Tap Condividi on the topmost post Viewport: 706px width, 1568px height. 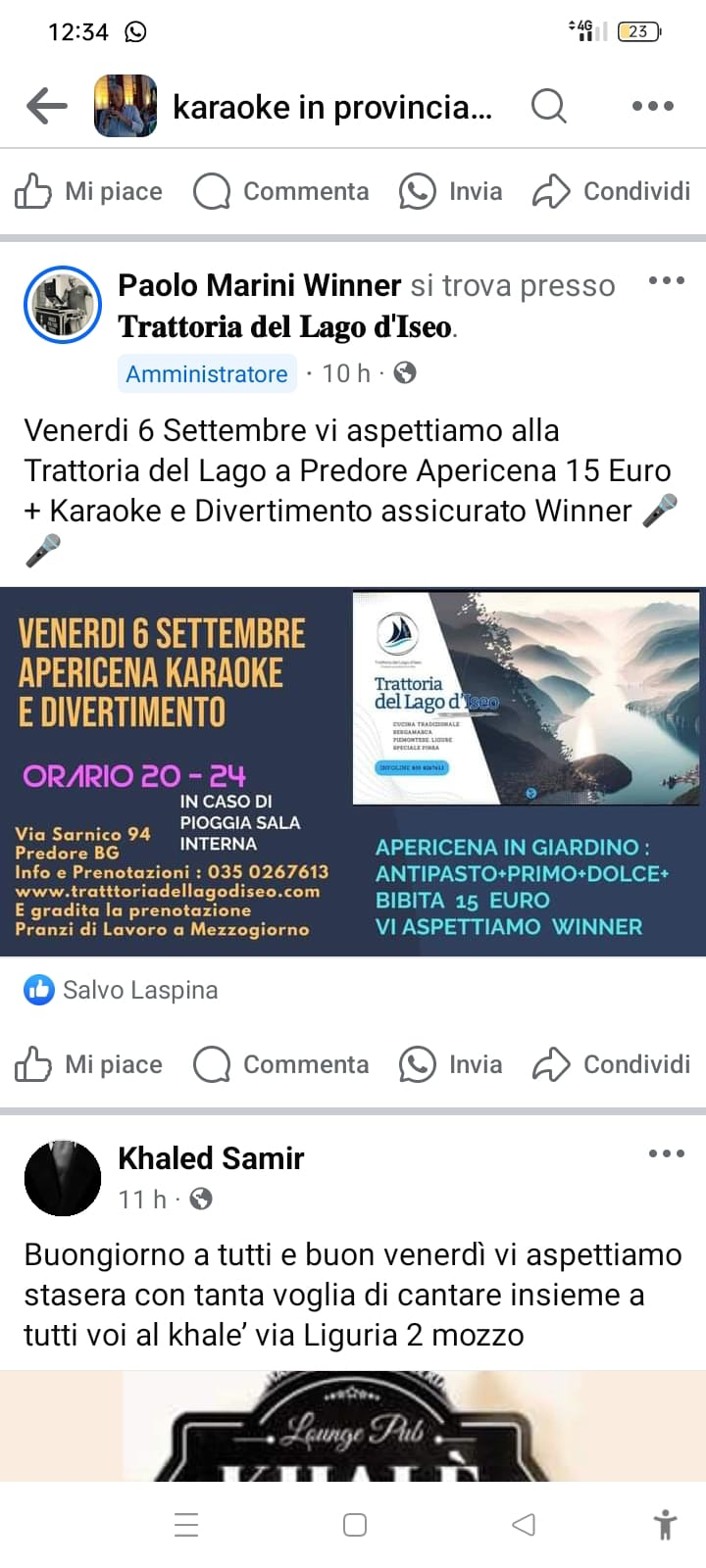point(612,191)
